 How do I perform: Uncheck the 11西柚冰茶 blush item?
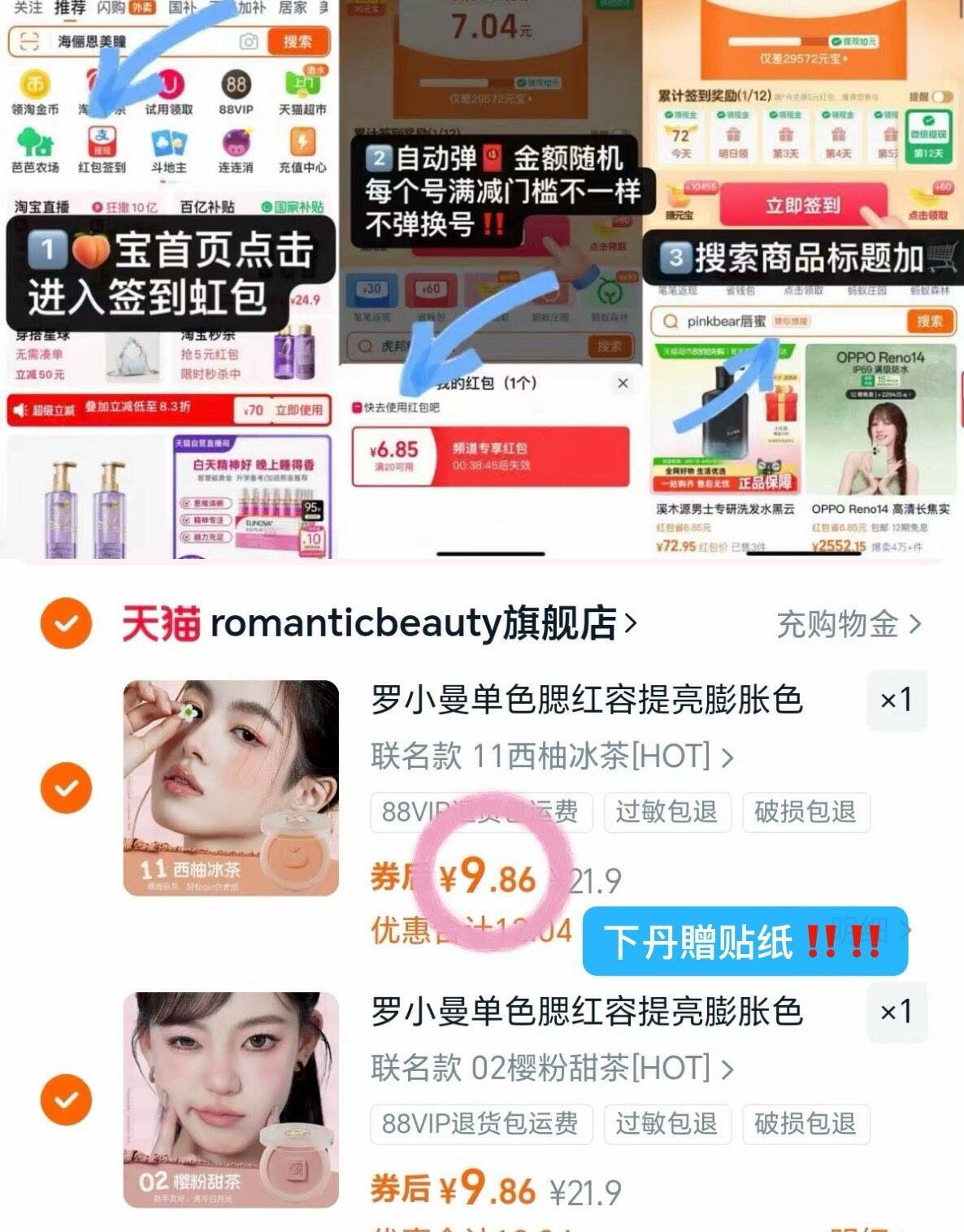click(65, 787)
